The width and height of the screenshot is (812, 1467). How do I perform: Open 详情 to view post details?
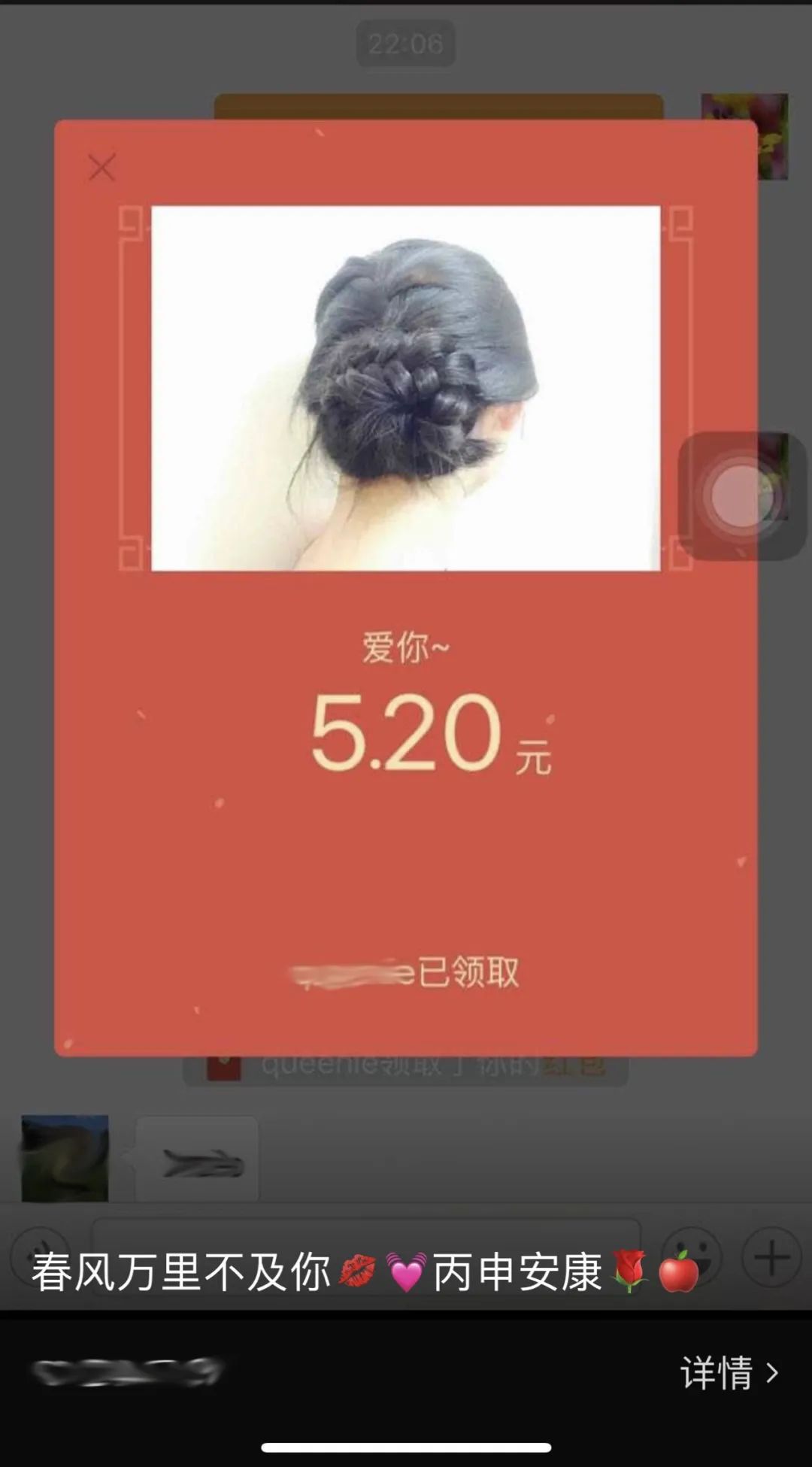point(729,1372)
